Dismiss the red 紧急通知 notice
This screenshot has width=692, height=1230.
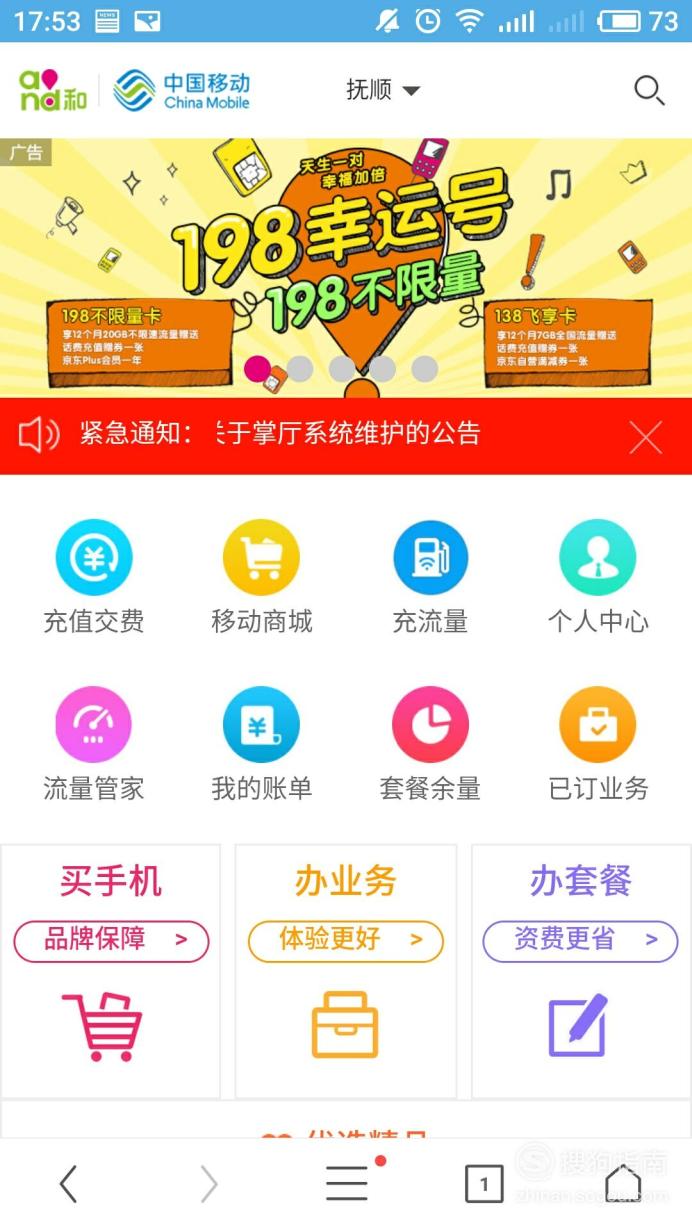(x=646, y=437)
